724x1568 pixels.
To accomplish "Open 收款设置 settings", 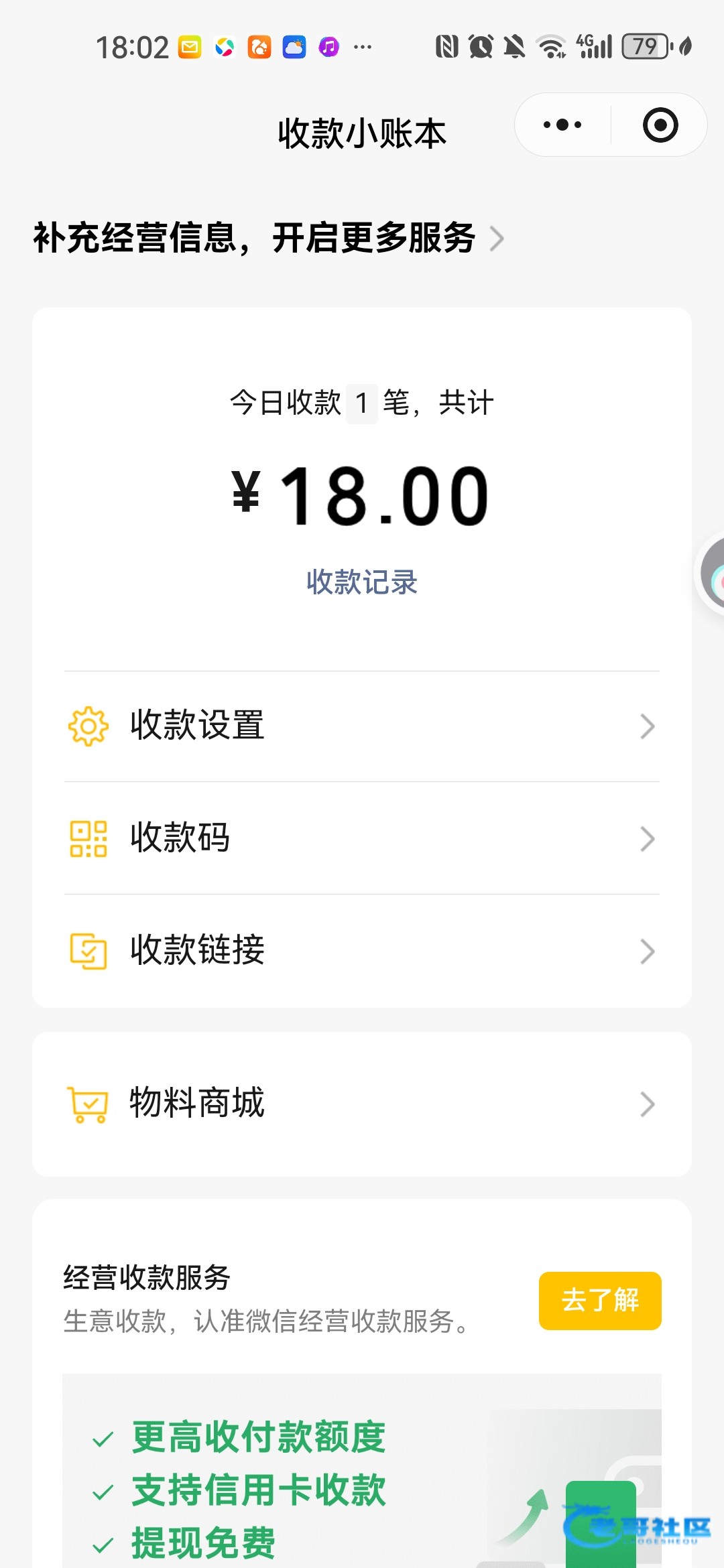I will [362, 726].
